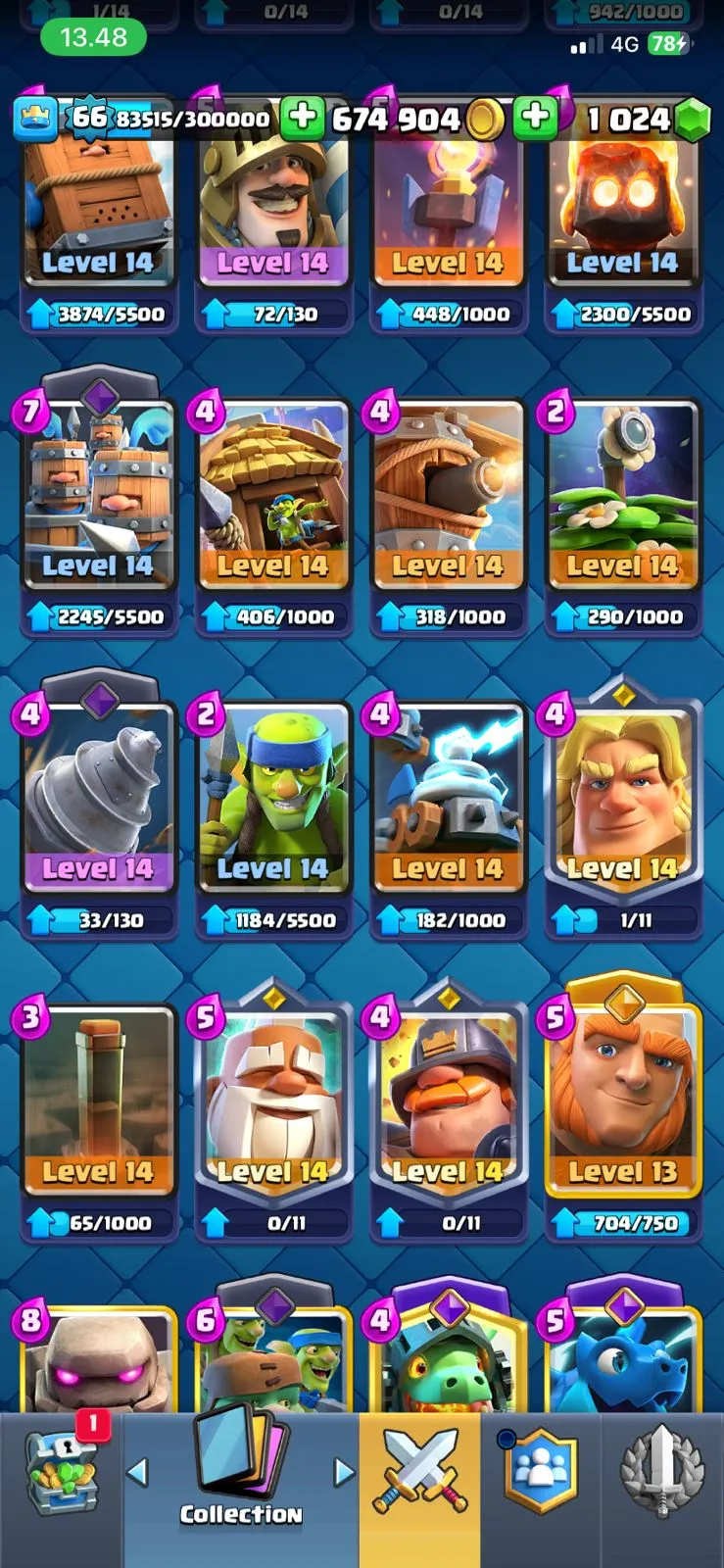Tap the right arrow beside Collection
This screenshot has width=724, height=1568.
344,1472
